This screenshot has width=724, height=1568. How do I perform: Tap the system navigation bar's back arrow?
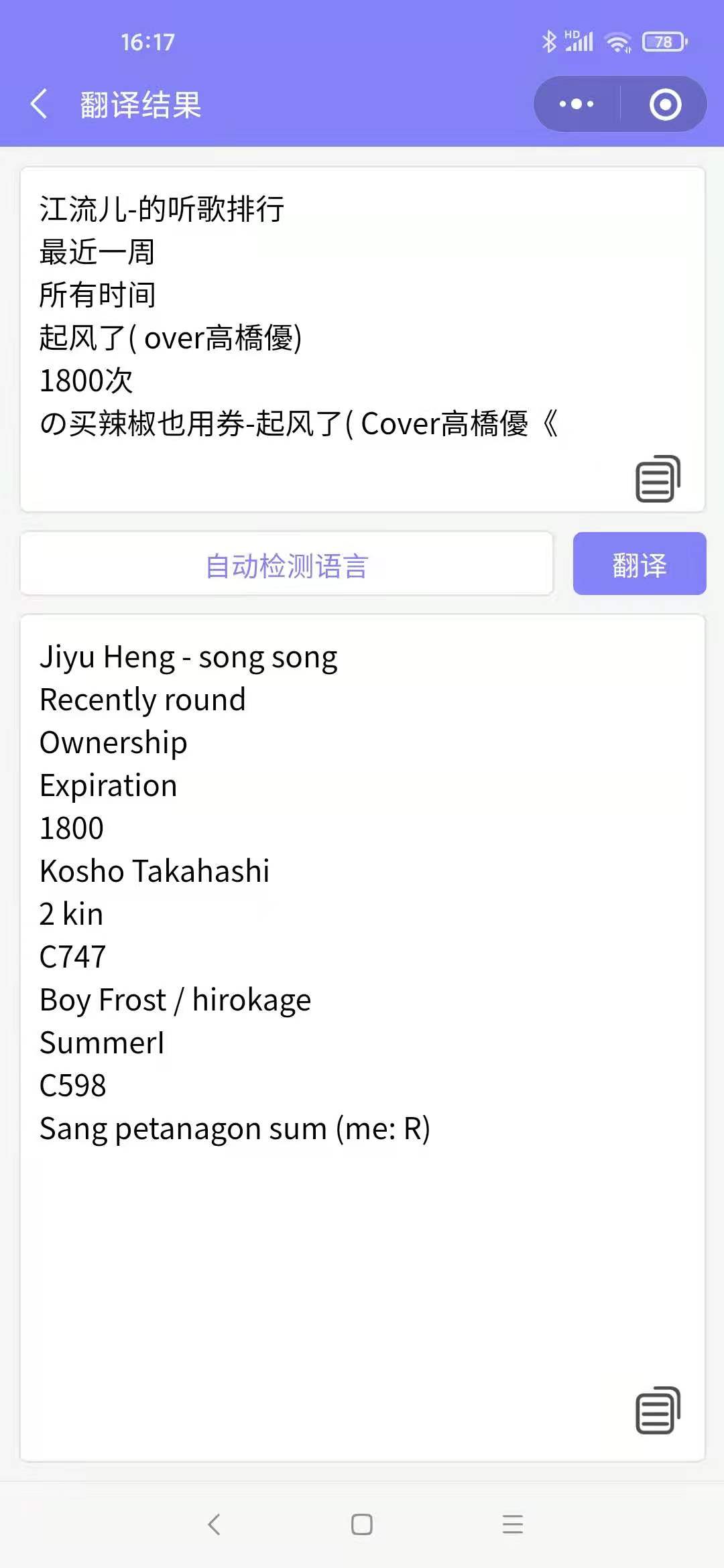click(214, 1524)
